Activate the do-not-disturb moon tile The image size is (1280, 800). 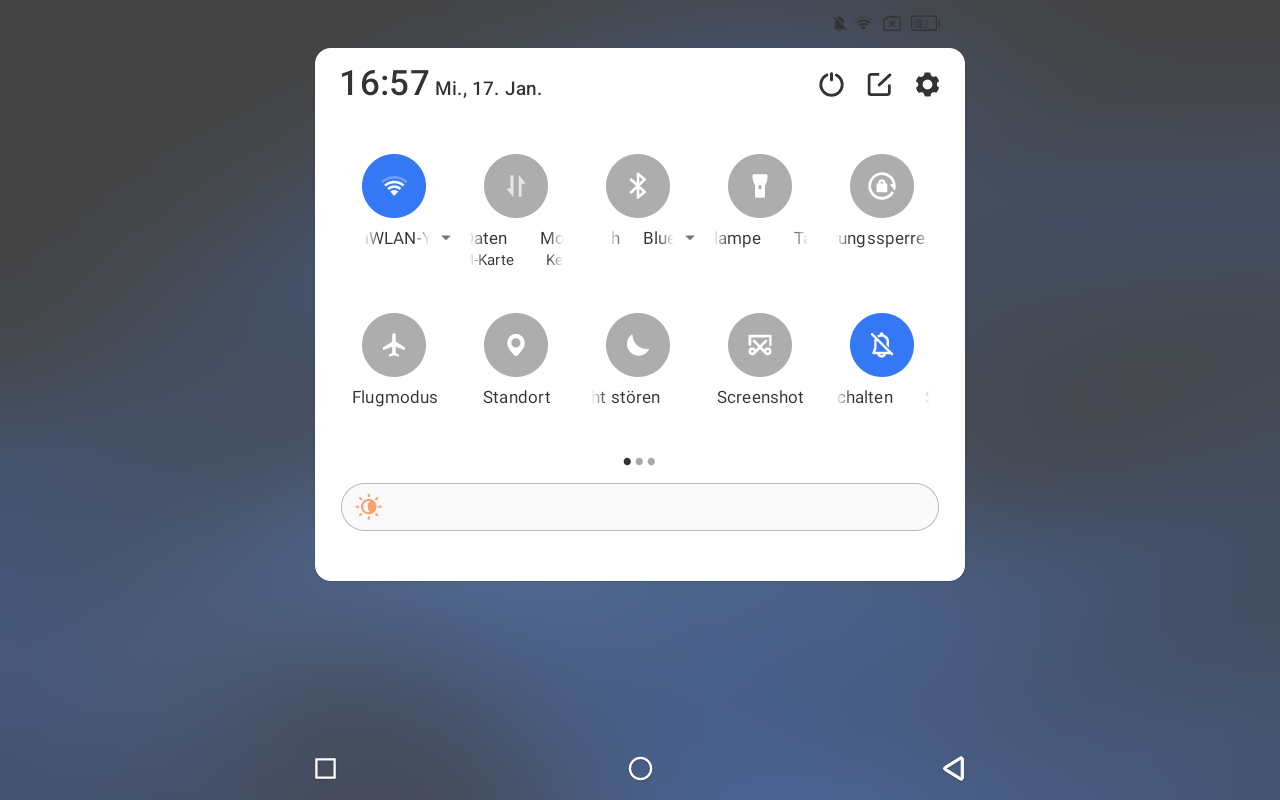638,345
